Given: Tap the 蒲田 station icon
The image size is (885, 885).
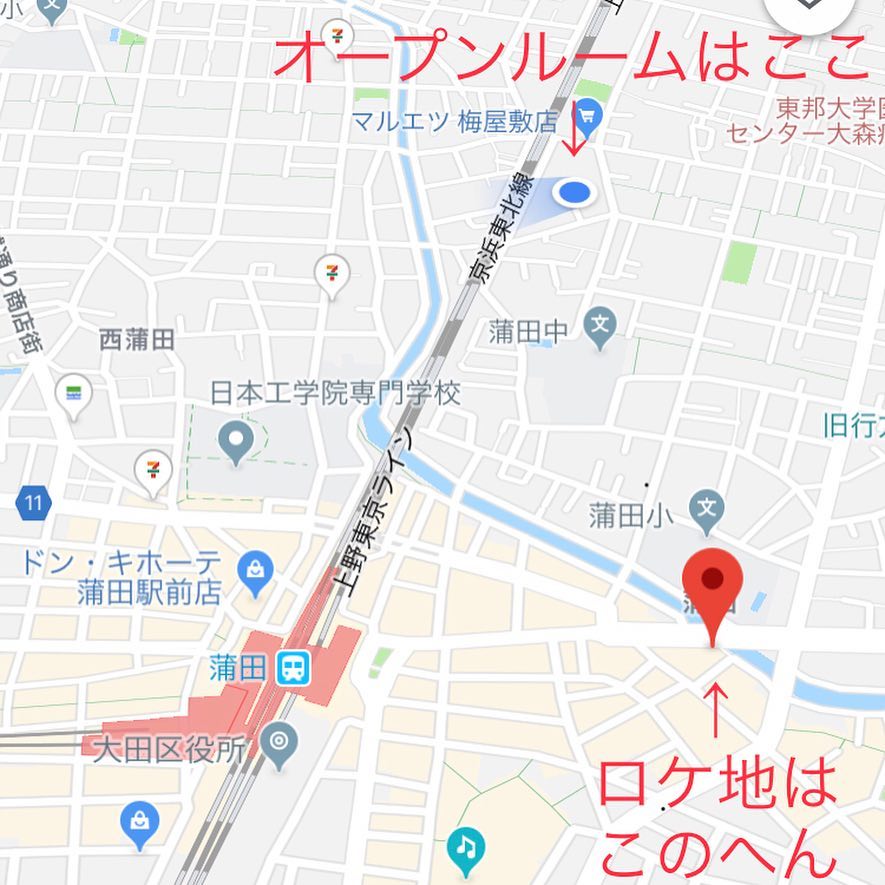Looking at the screenshot, I should [293, 668].
